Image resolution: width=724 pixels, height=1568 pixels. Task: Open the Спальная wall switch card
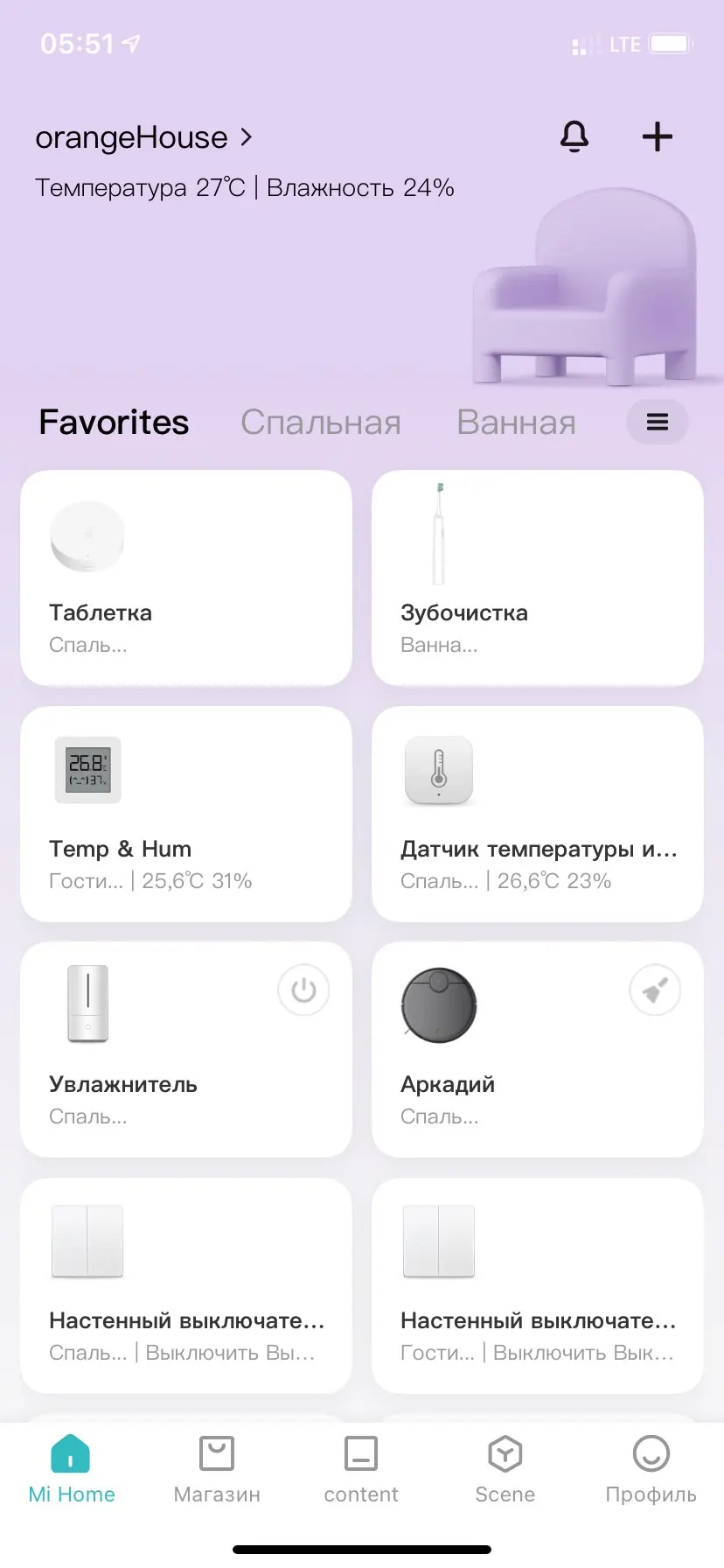(x=185, y=1285)
